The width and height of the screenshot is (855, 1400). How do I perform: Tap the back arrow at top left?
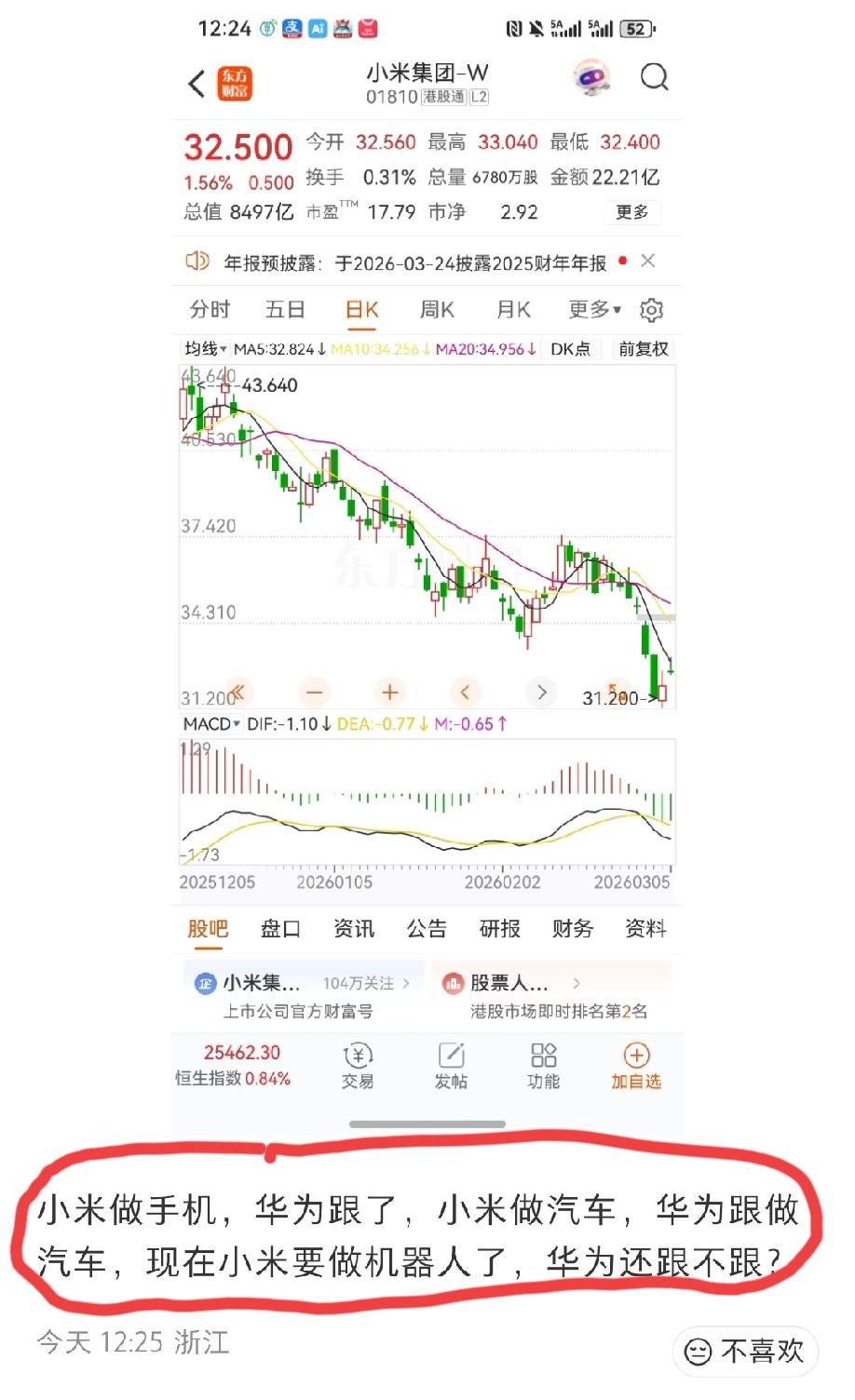[x=196, y=83]
